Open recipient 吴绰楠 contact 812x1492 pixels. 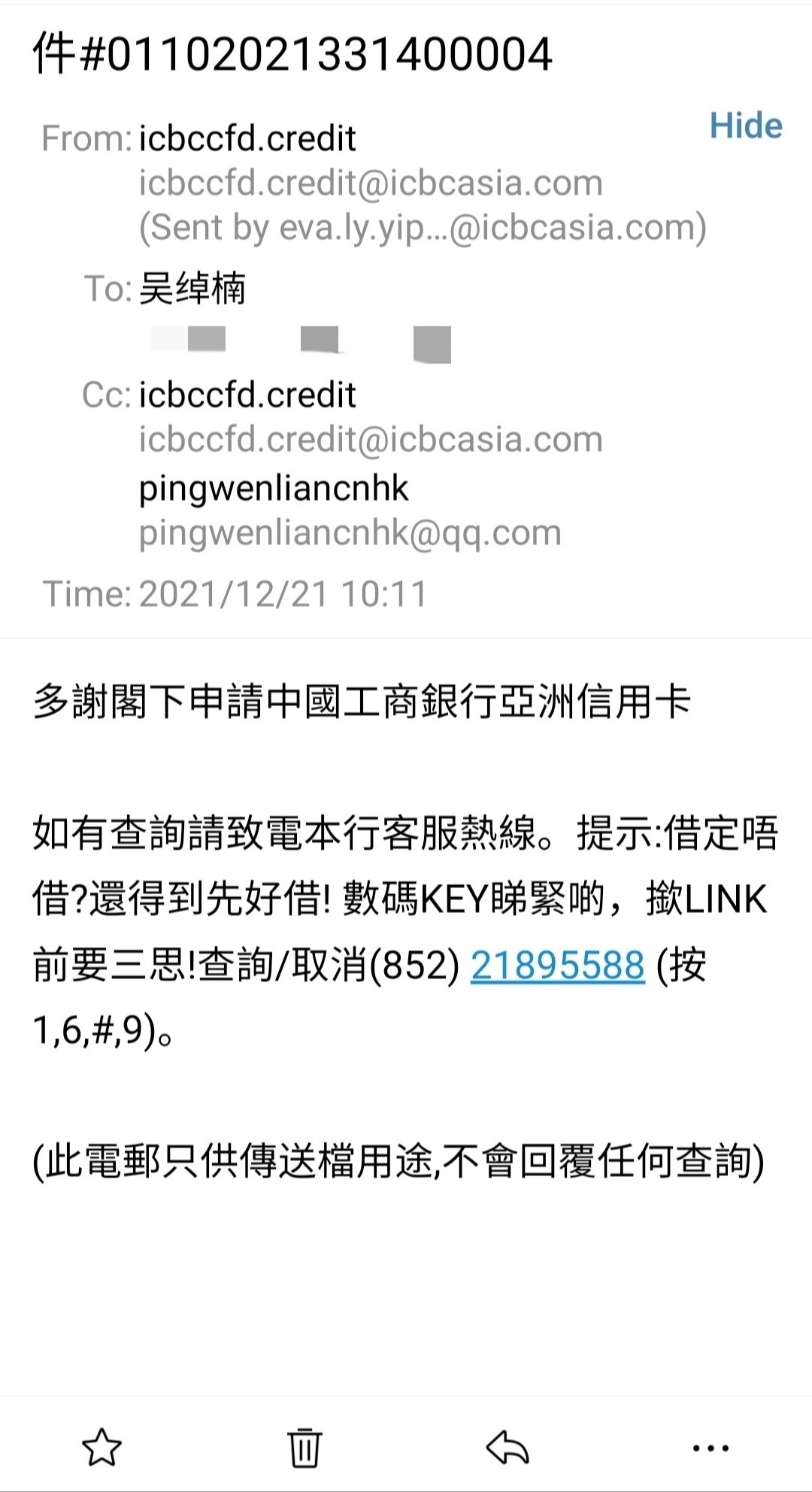click(x=192, y=289)
